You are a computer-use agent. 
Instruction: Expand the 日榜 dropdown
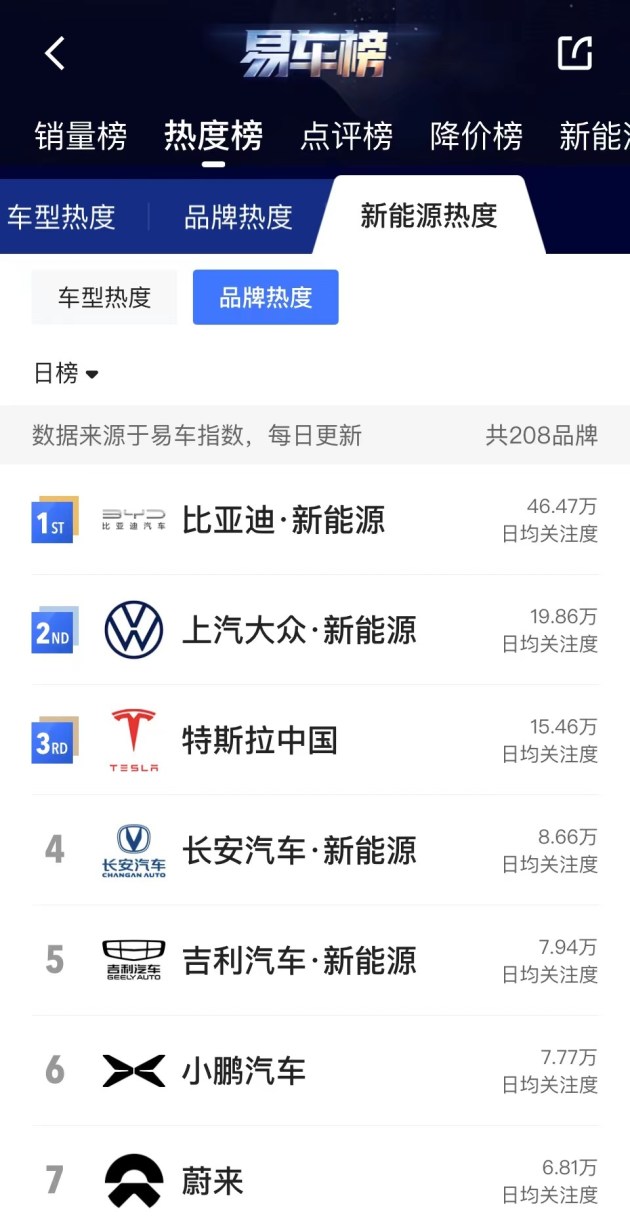[x=66, y=373]
